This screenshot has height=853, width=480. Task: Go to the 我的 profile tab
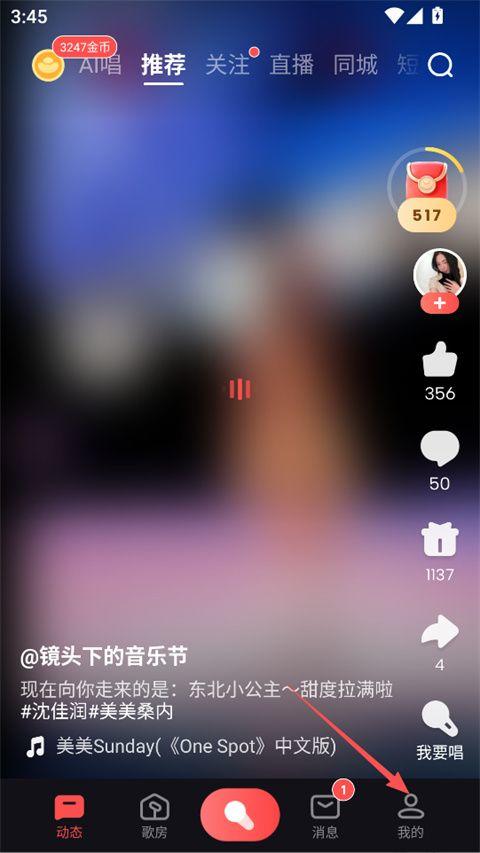coord(410,816)
